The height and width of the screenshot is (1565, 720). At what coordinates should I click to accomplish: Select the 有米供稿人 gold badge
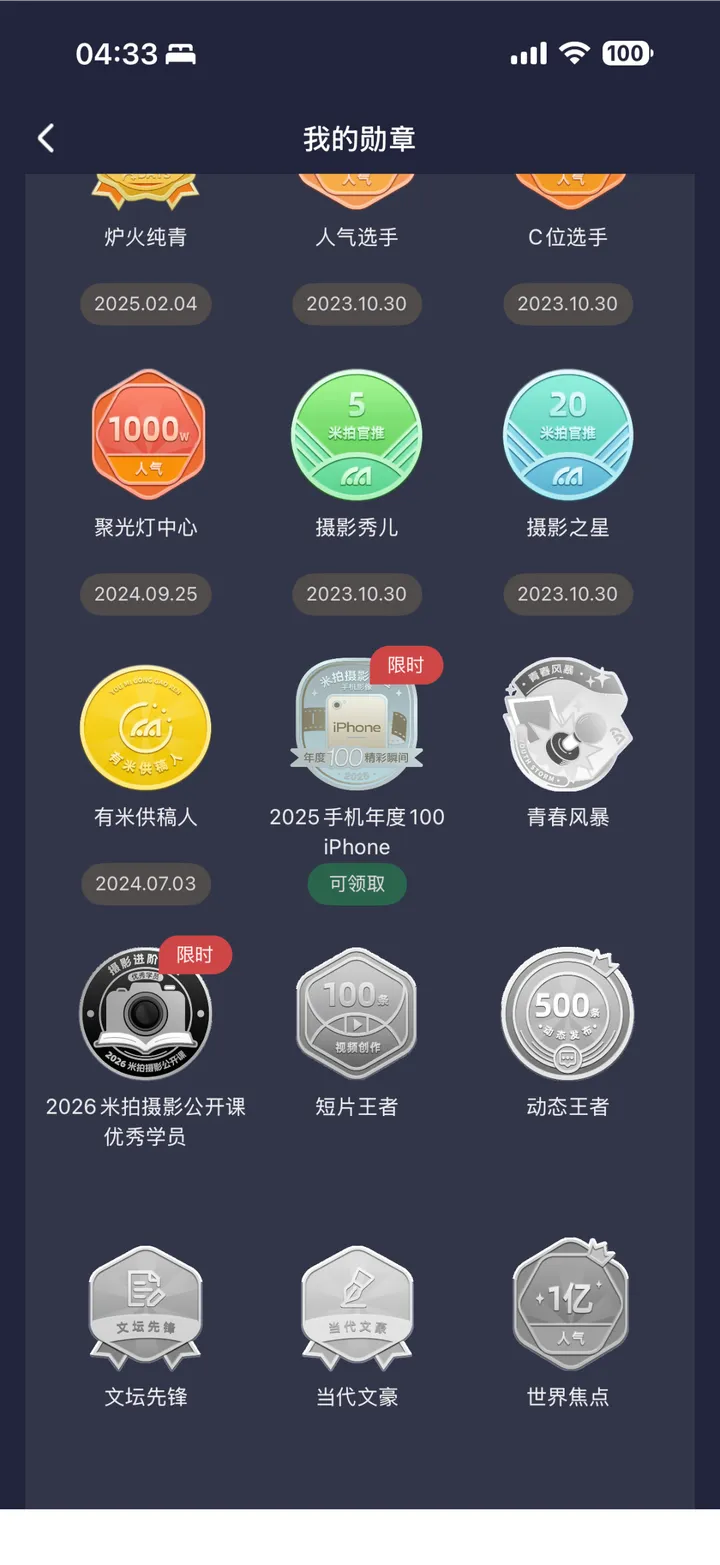pos(146,728)
